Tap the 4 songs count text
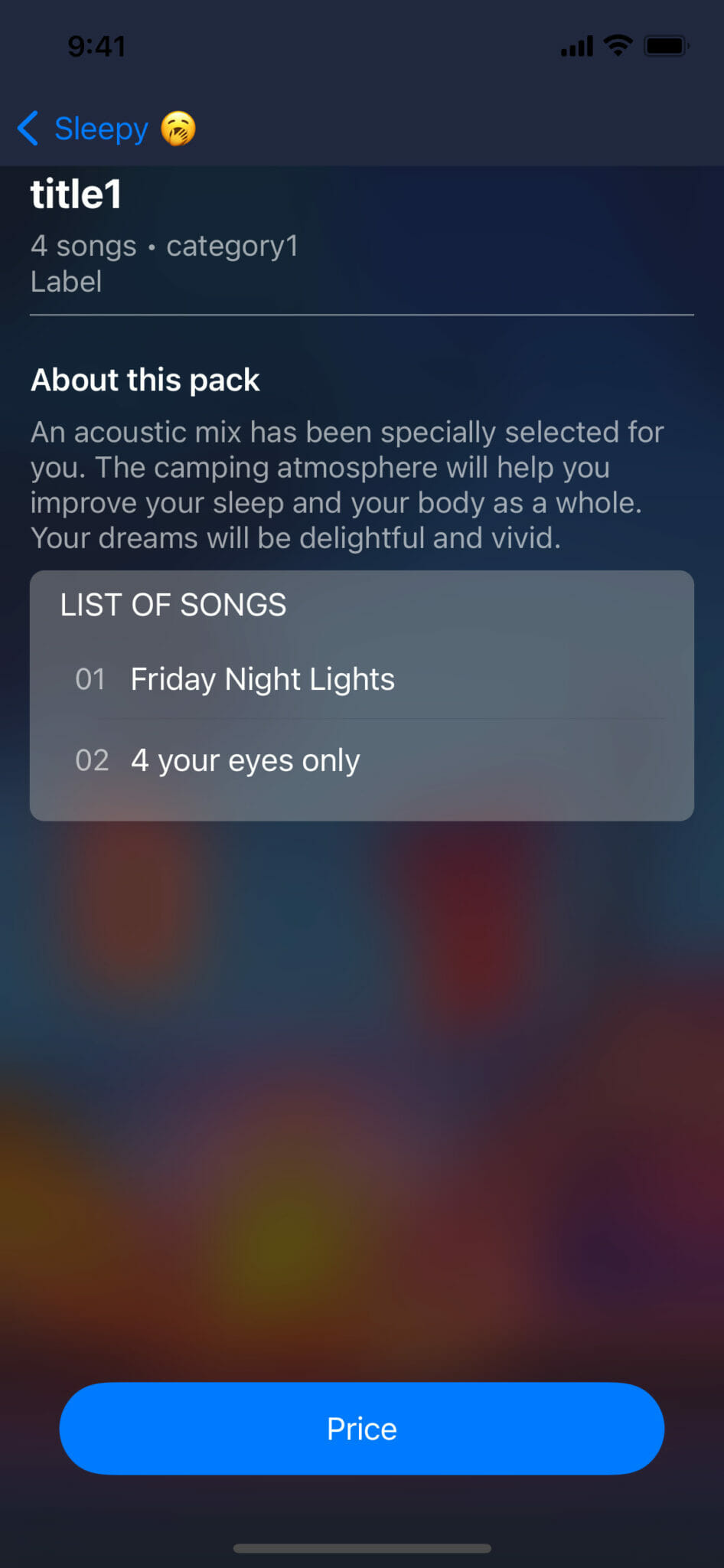The width and height of the screenshot is (724, 1568). pos(83,246)
